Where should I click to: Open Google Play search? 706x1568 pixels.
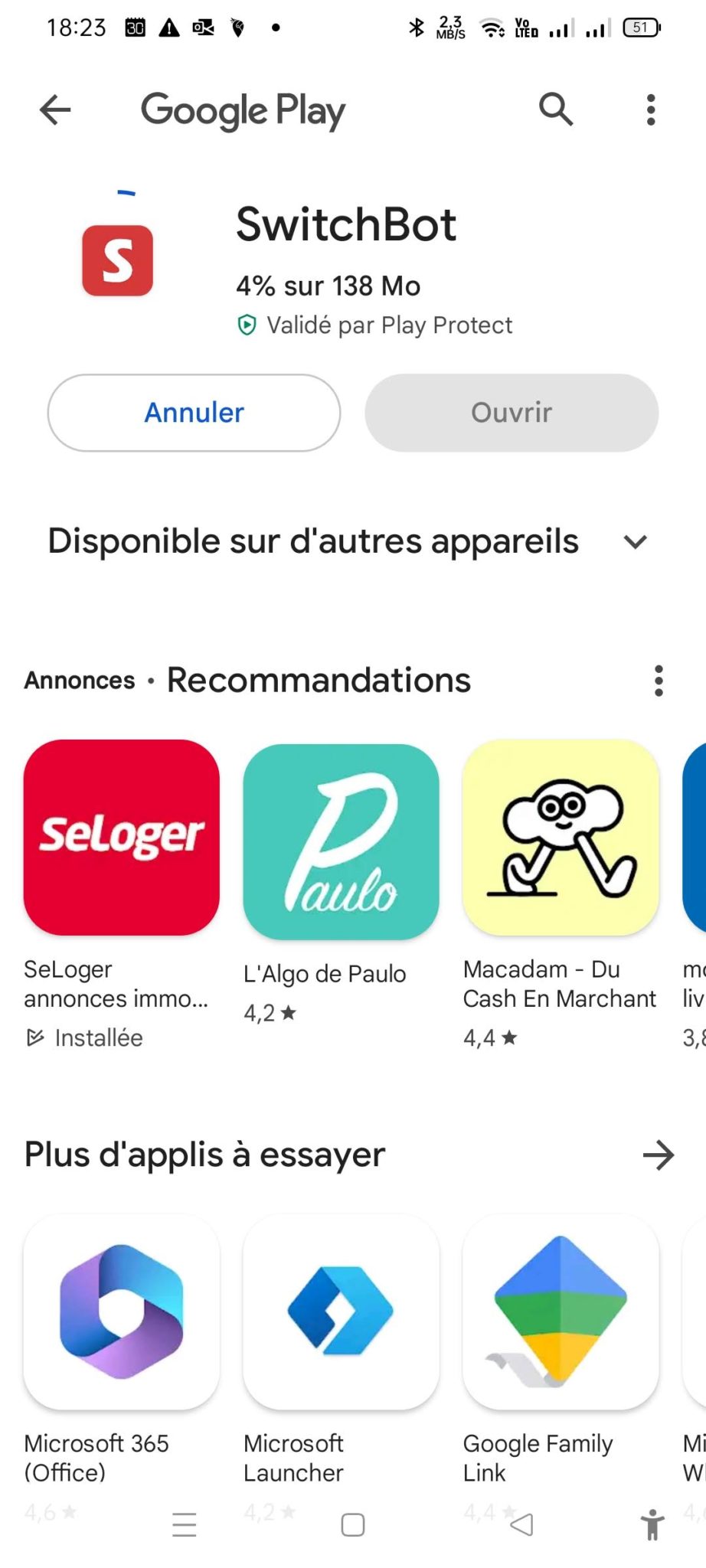pos(556,109)
